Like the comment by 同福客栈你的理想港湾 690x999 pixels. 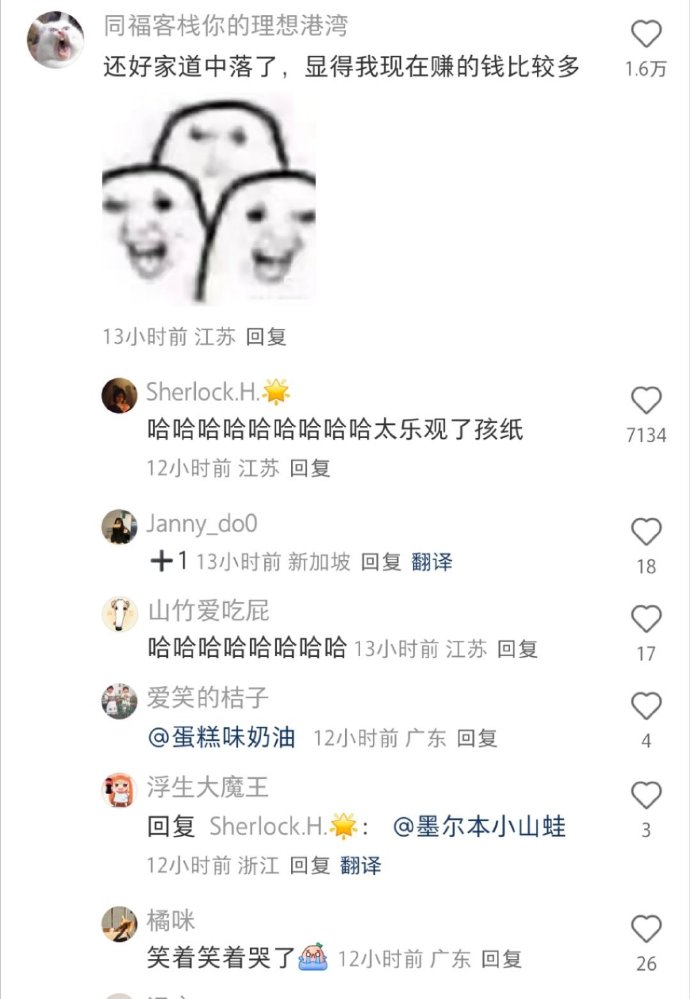(647, 35)
